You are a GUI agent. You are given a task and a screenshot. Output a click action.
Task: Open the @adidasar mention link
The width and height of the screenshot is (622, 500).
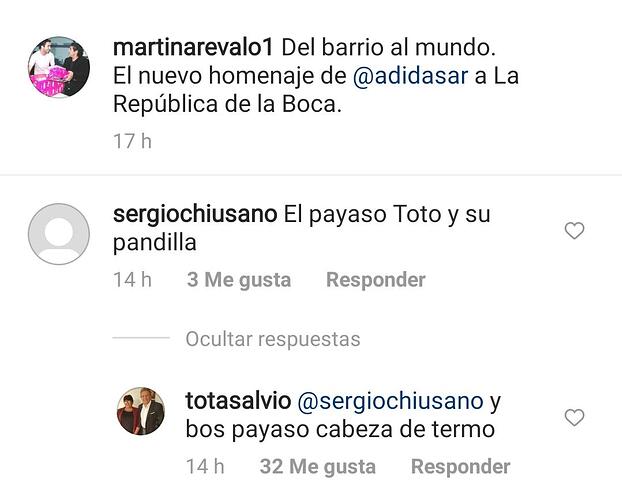pos(409,76)
